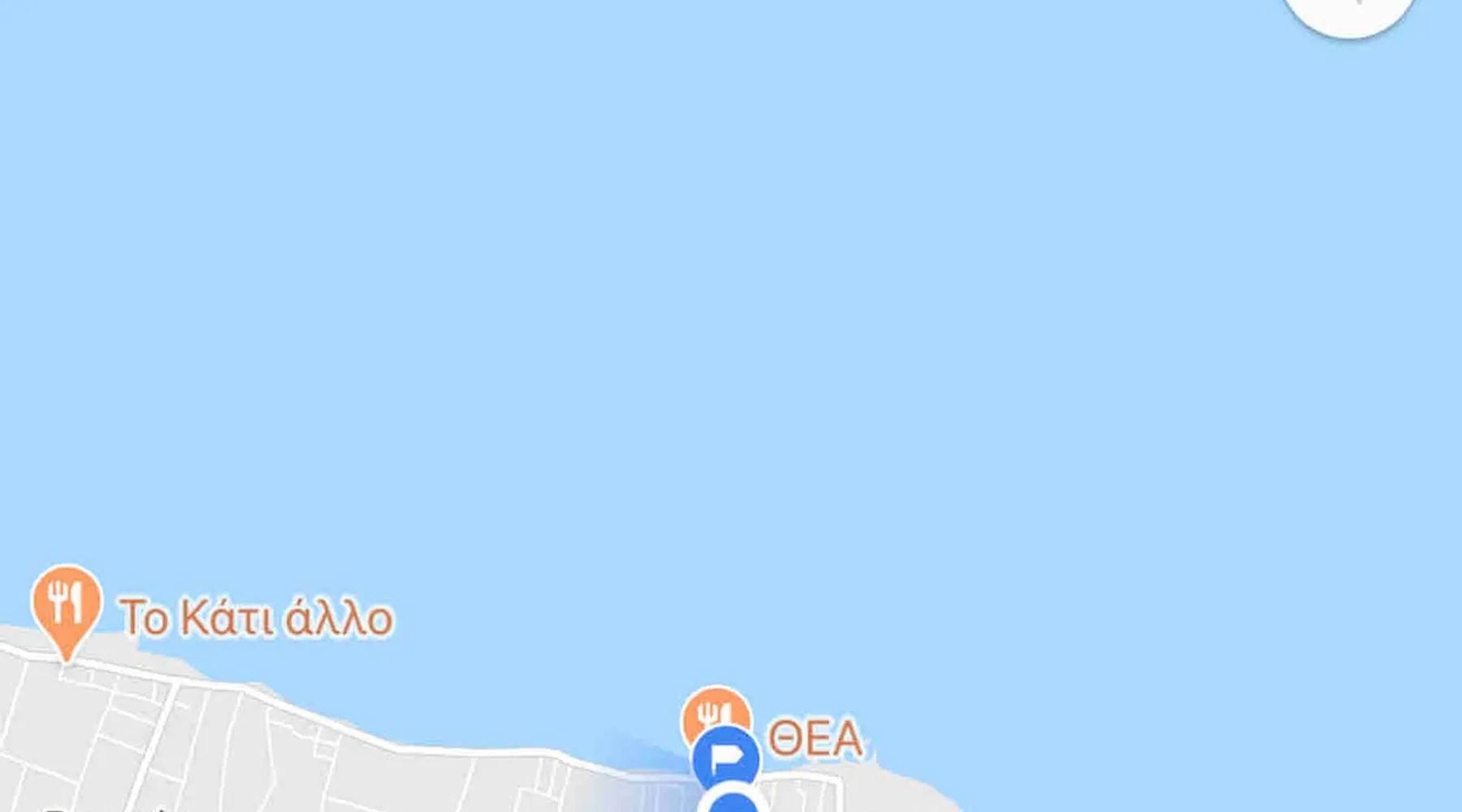Tap the blue flag destination marker
Screen dimensions: 1462x812
[x=726, y=760]
